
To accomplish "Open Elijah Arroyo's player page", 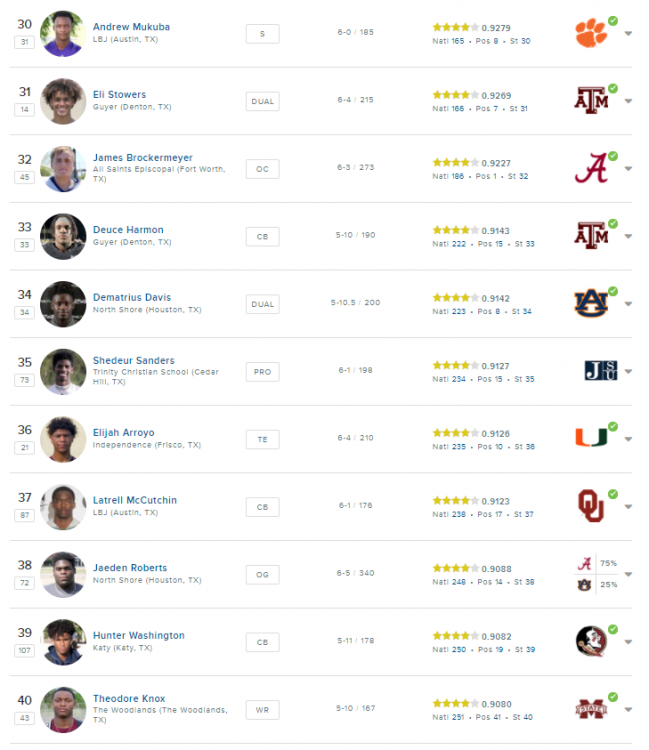I will pos(123,432).
